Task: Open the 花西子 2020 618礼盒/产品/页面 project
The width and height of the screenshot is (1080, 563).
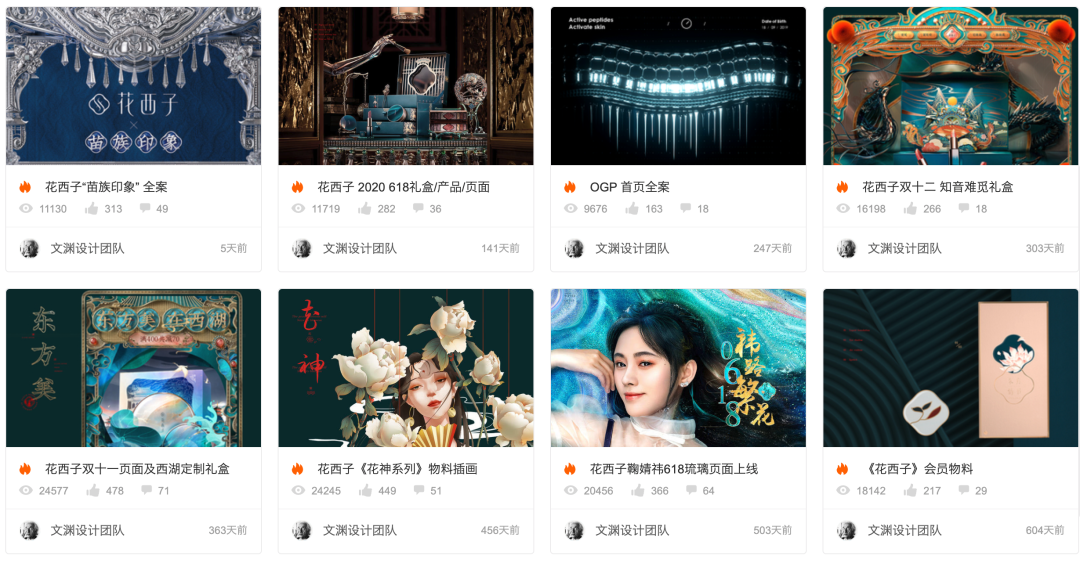Action: (x=406, y=86)
